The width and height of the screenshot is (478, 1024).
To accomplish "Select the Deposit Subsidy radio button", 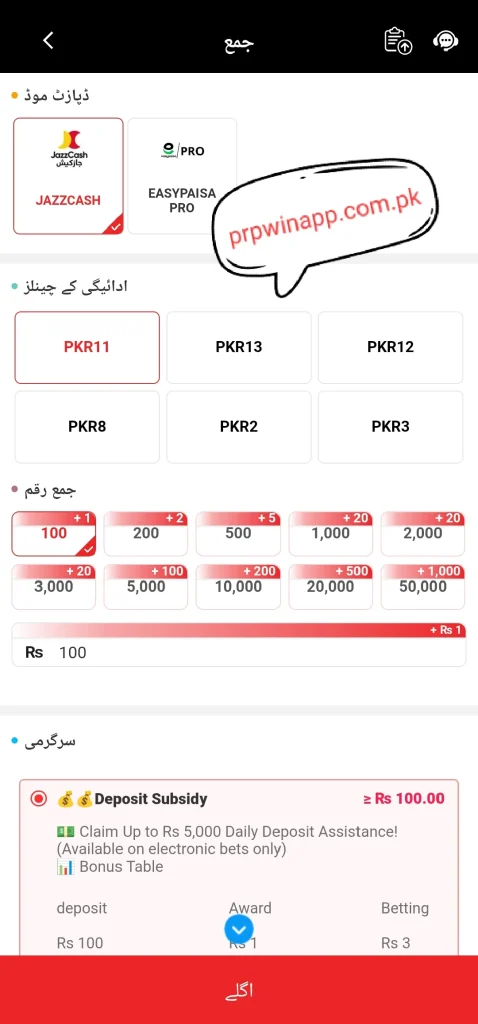I will [x=39, y=799].
